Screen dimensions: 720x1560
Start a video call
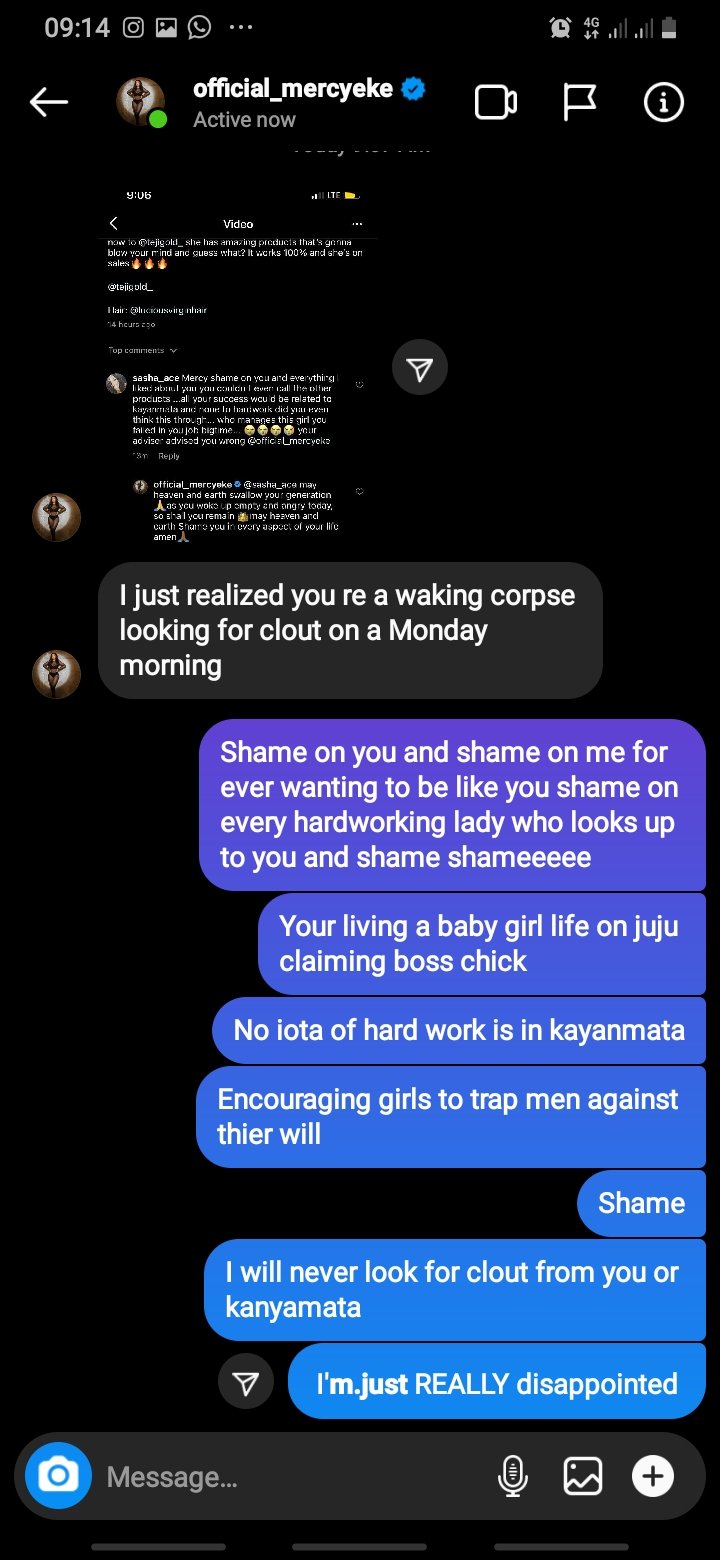495,102
